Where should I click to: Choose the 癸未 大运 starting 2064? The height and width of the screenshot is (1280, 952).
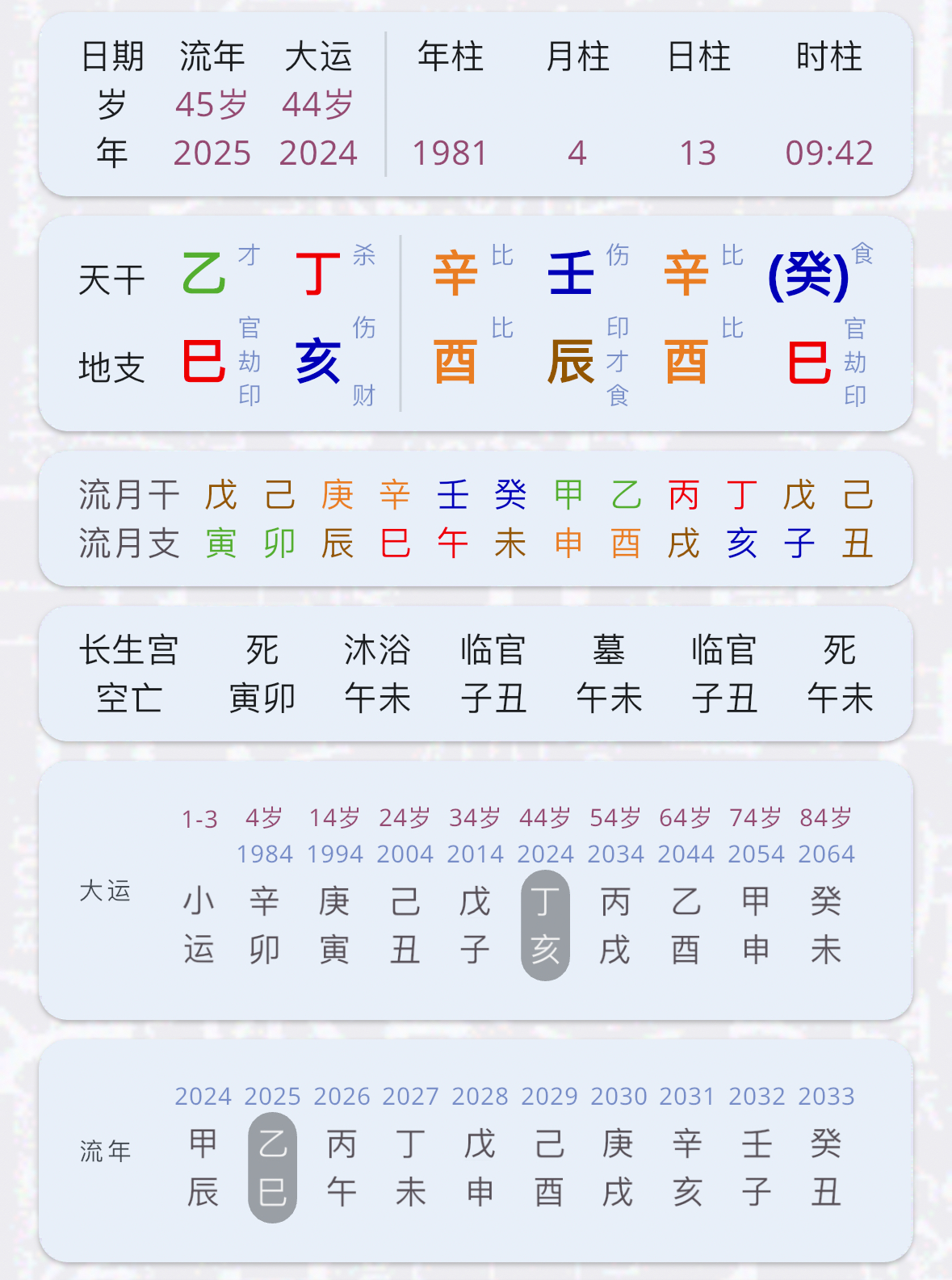tap(826, 925)
